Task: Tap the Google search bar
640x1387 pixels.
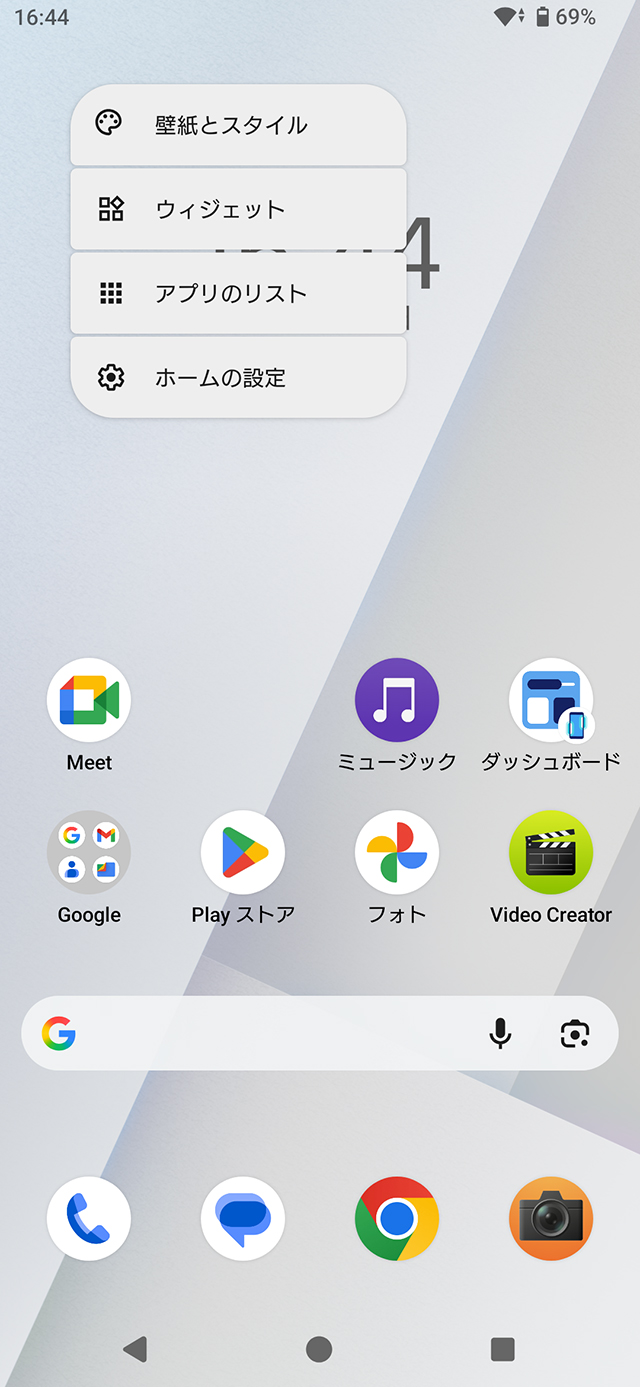Action: click(x=270, y=1033)
